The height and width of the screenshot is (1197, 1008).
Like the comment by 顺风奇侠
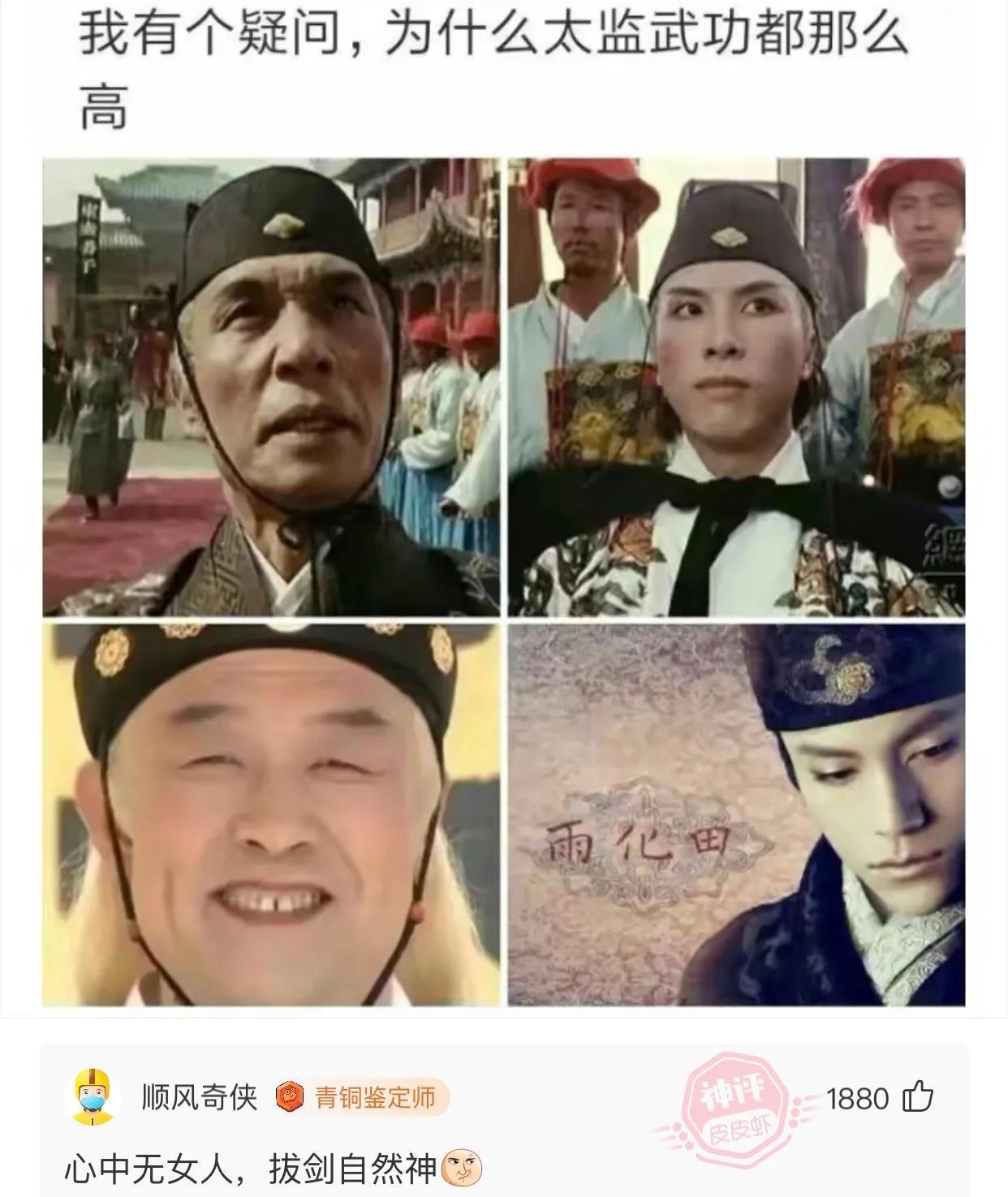tap(918, 1098)
